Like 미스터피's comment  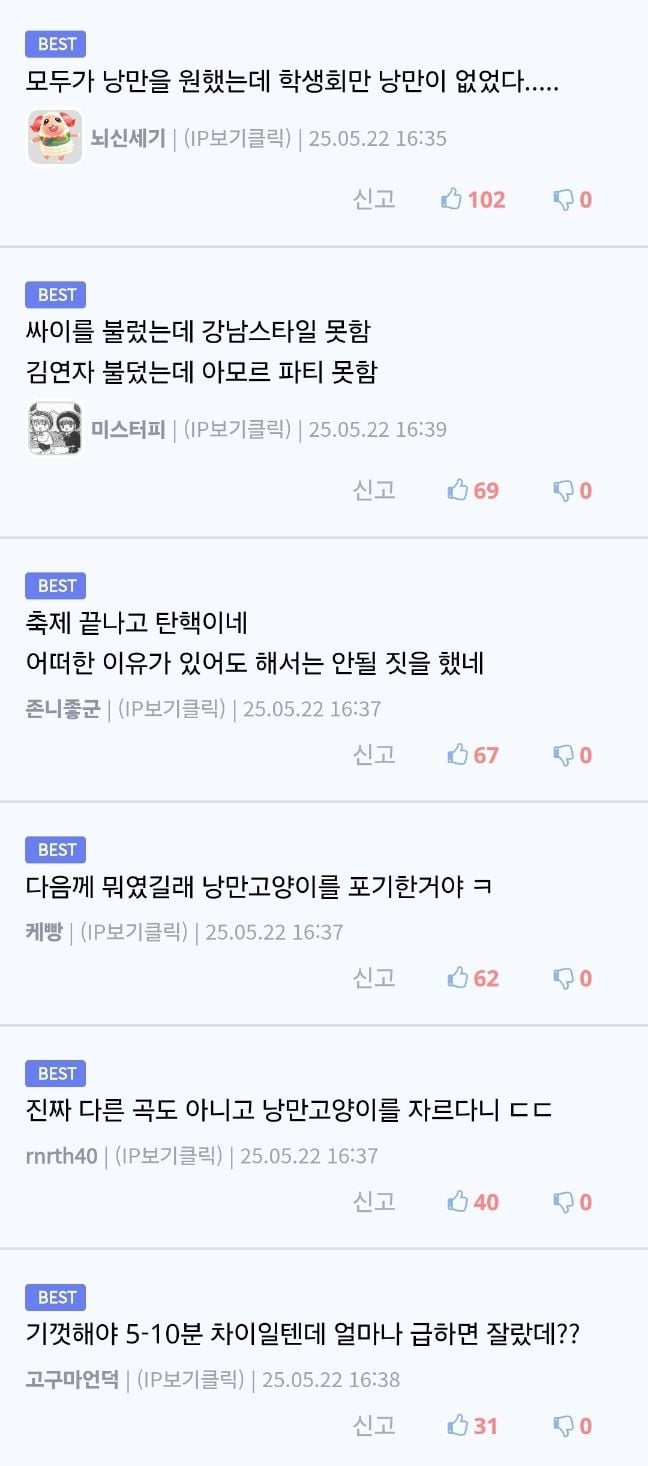[x=473, y=490]
